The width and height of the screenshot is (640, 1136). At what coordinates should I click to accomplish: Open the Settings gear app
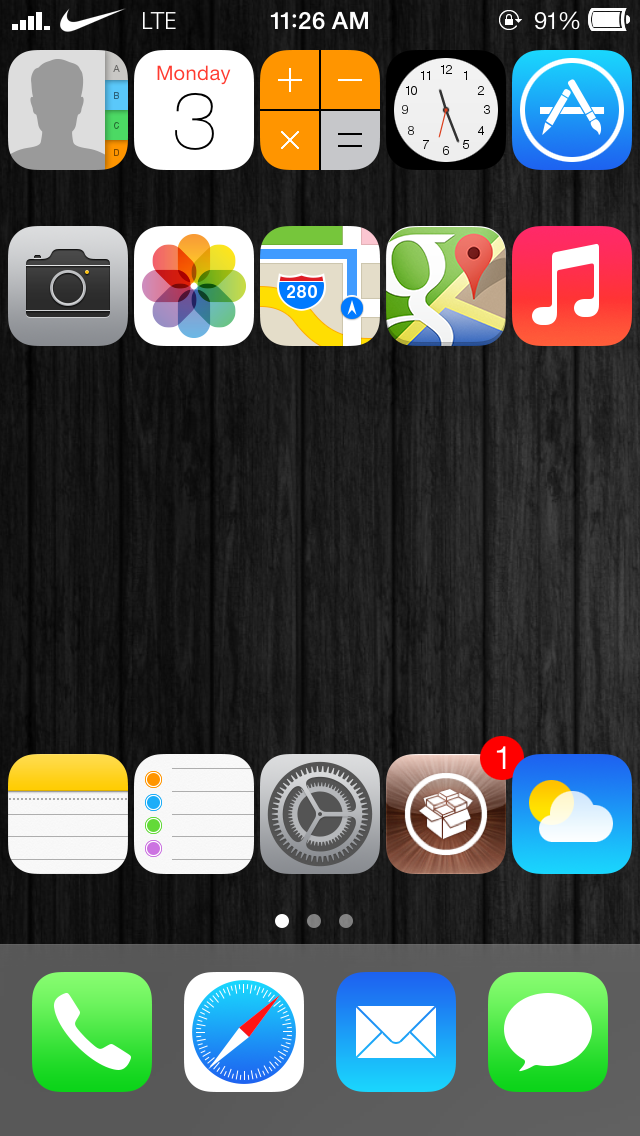tap(320, 814)
